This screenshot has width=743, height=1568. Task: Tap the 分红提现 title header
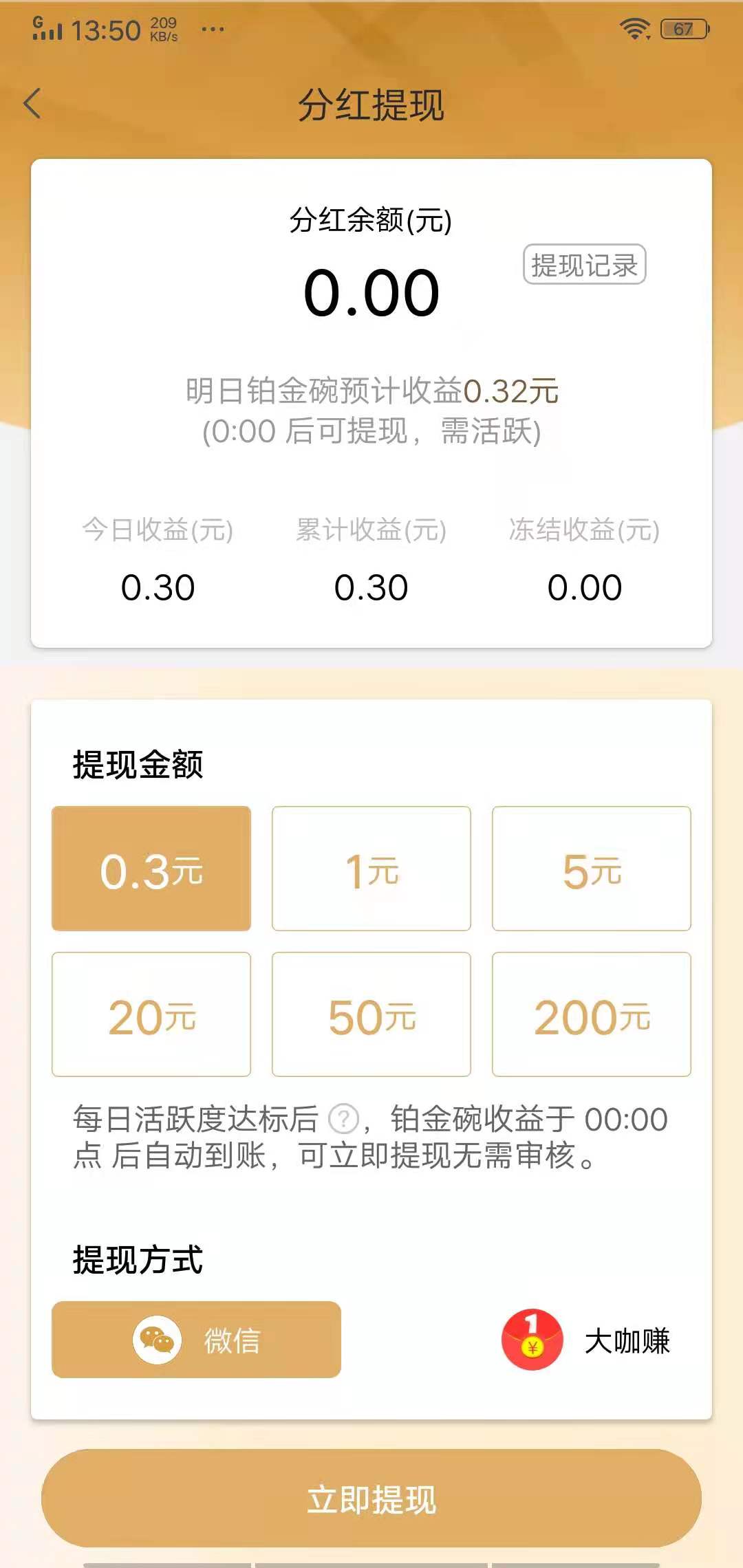pyautogui.click(x=371, y=105)
